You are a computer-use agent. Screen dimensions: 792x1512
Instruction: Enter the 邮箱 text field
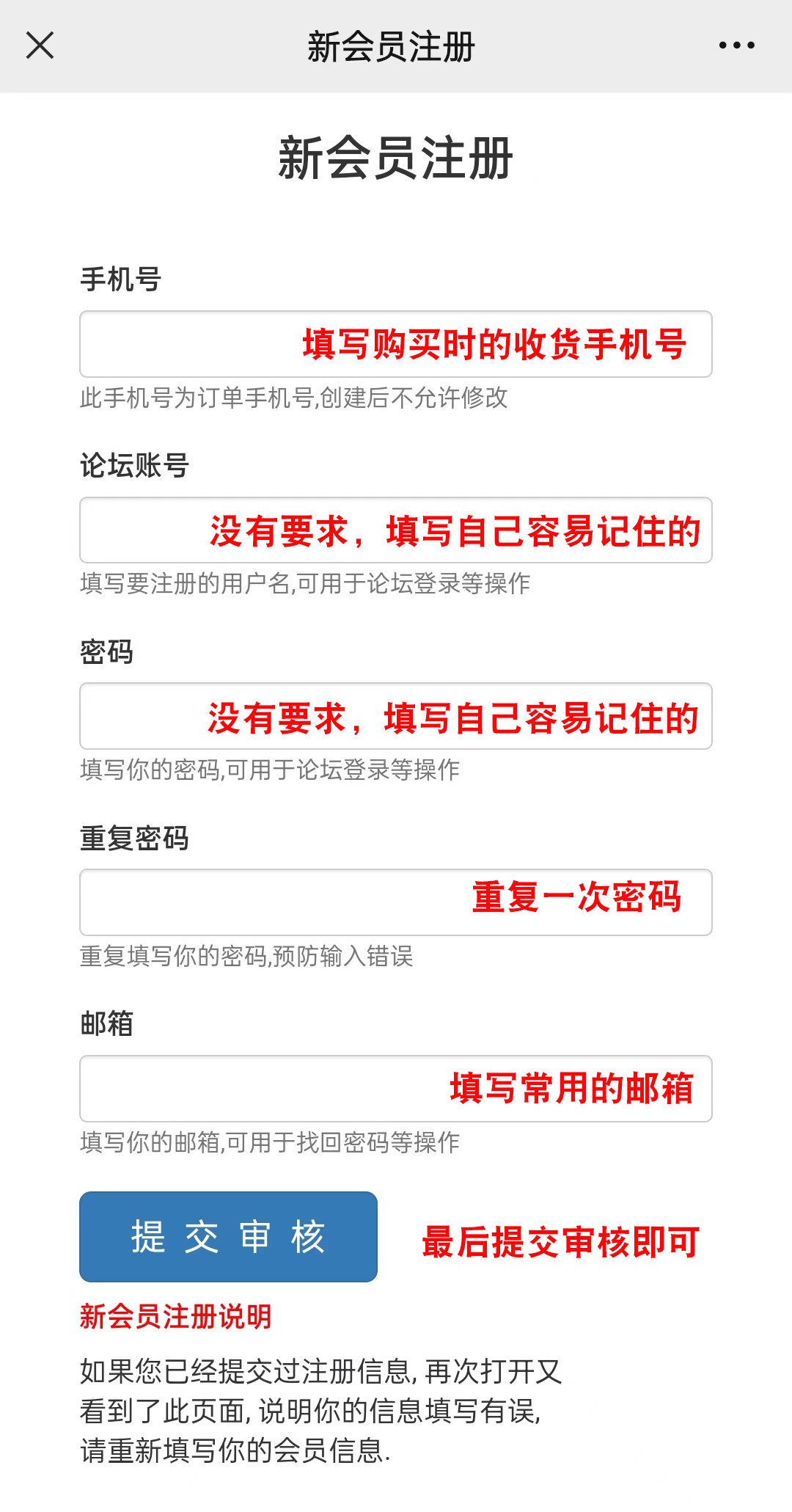[395, 1089]
